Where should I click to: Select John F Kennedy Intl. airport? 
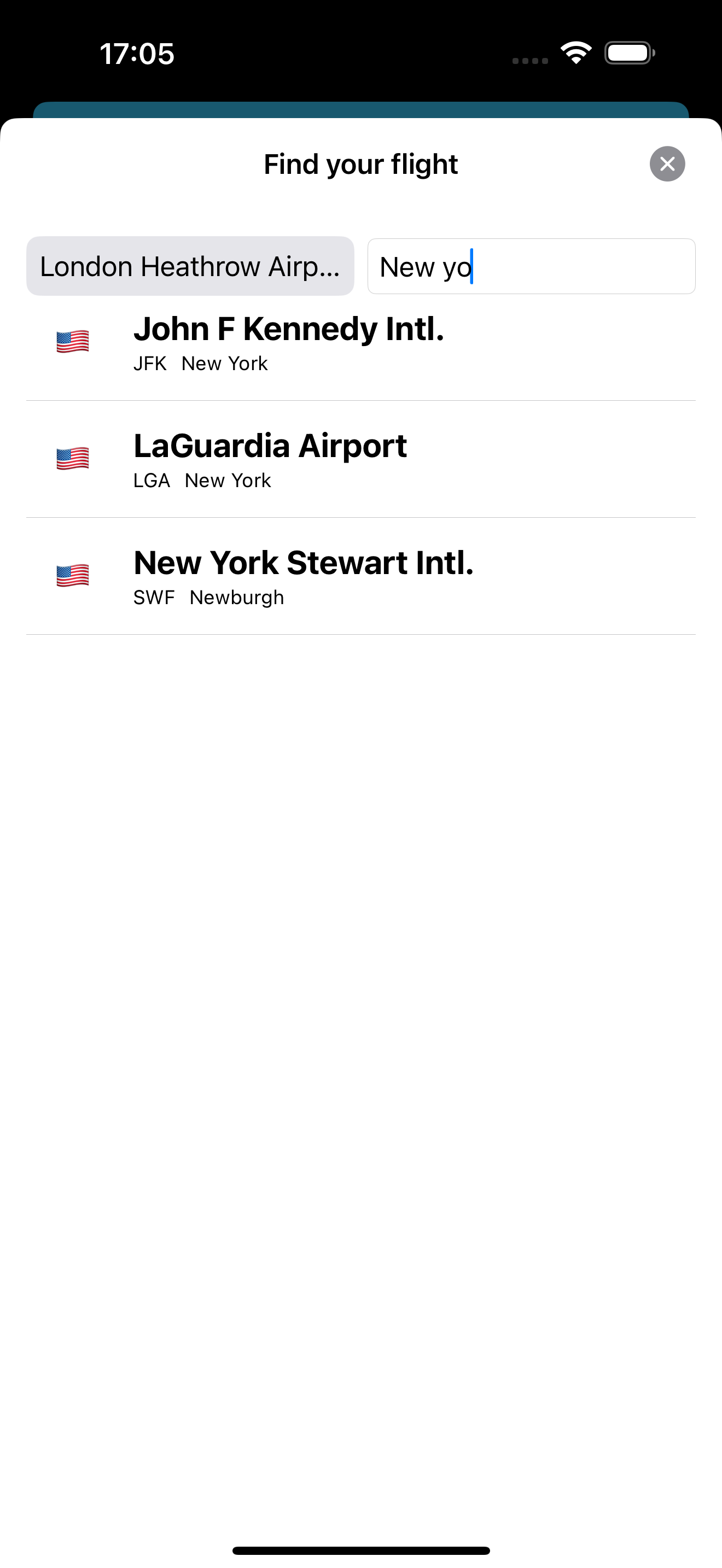click(x=360, y=342)
